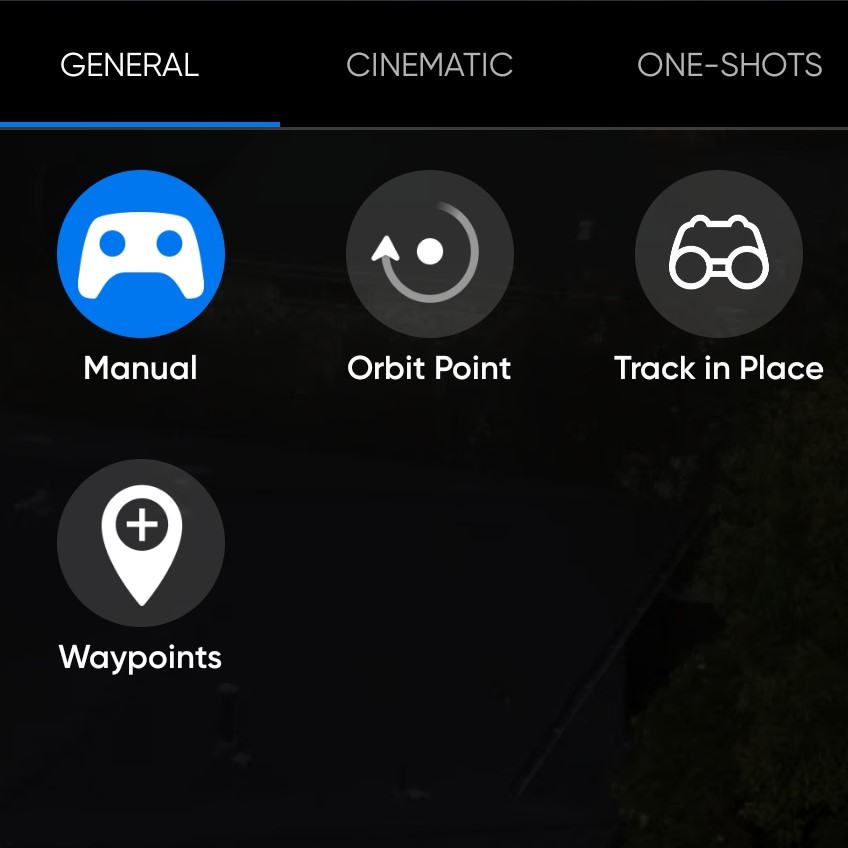Select the Orbit Point skill
Viewport: 848px width, 848px height.
click(429, 254)
